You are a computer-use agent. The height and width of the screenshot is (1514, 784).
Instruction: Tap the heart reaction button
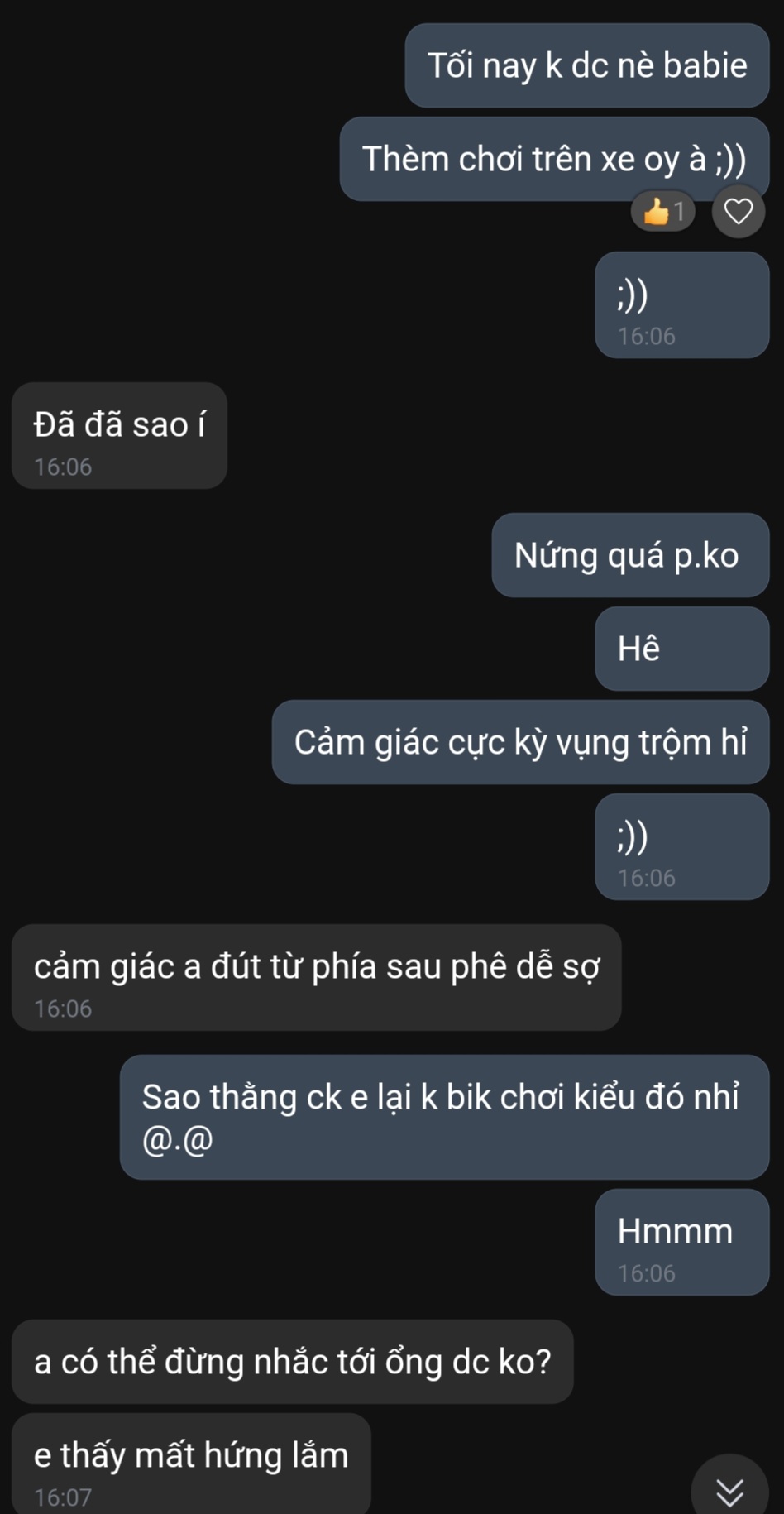[739, 212]
